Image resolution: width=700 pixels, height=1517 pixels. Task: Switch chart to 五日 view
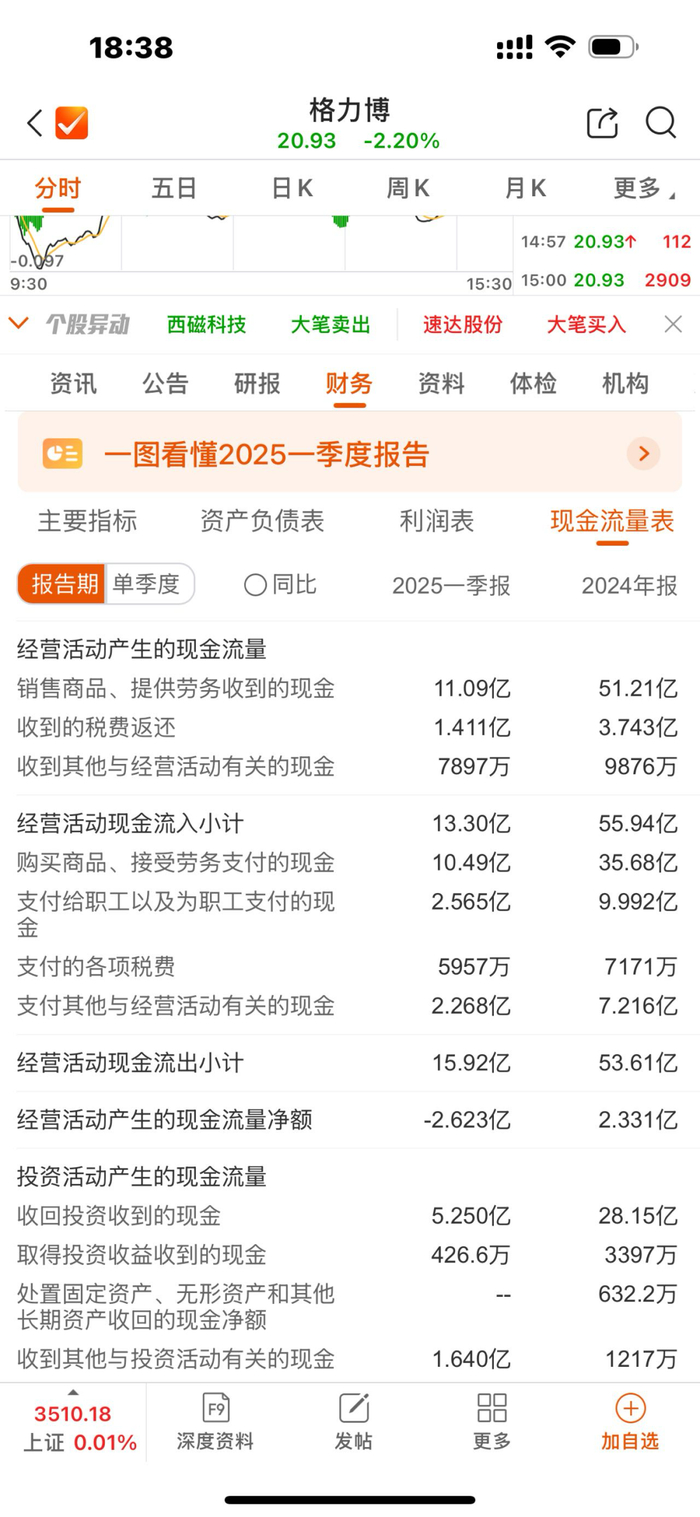[174, 188]
